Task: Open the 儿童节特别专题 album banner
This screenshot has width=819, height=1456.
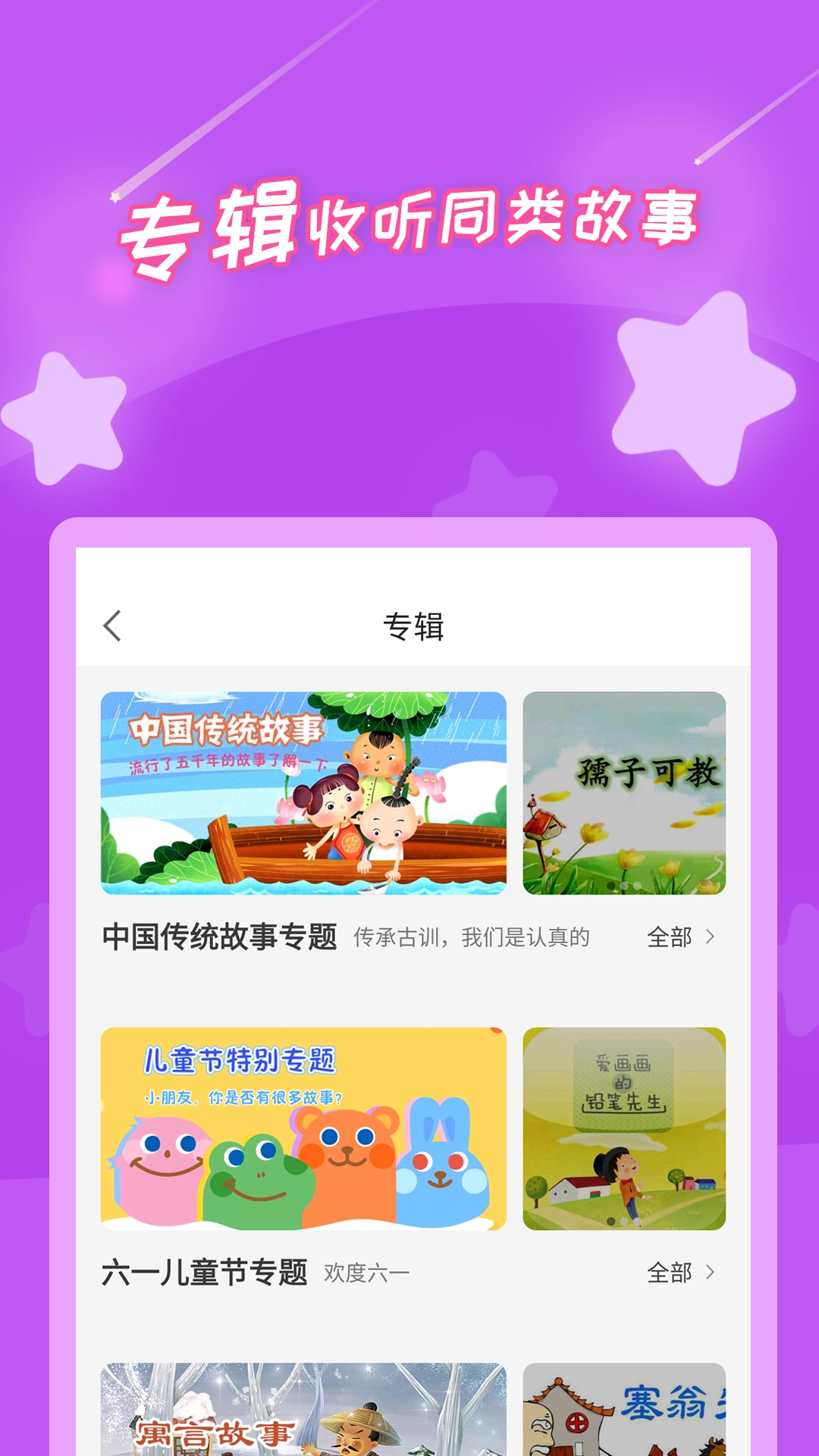Action: pos(303,1122)
